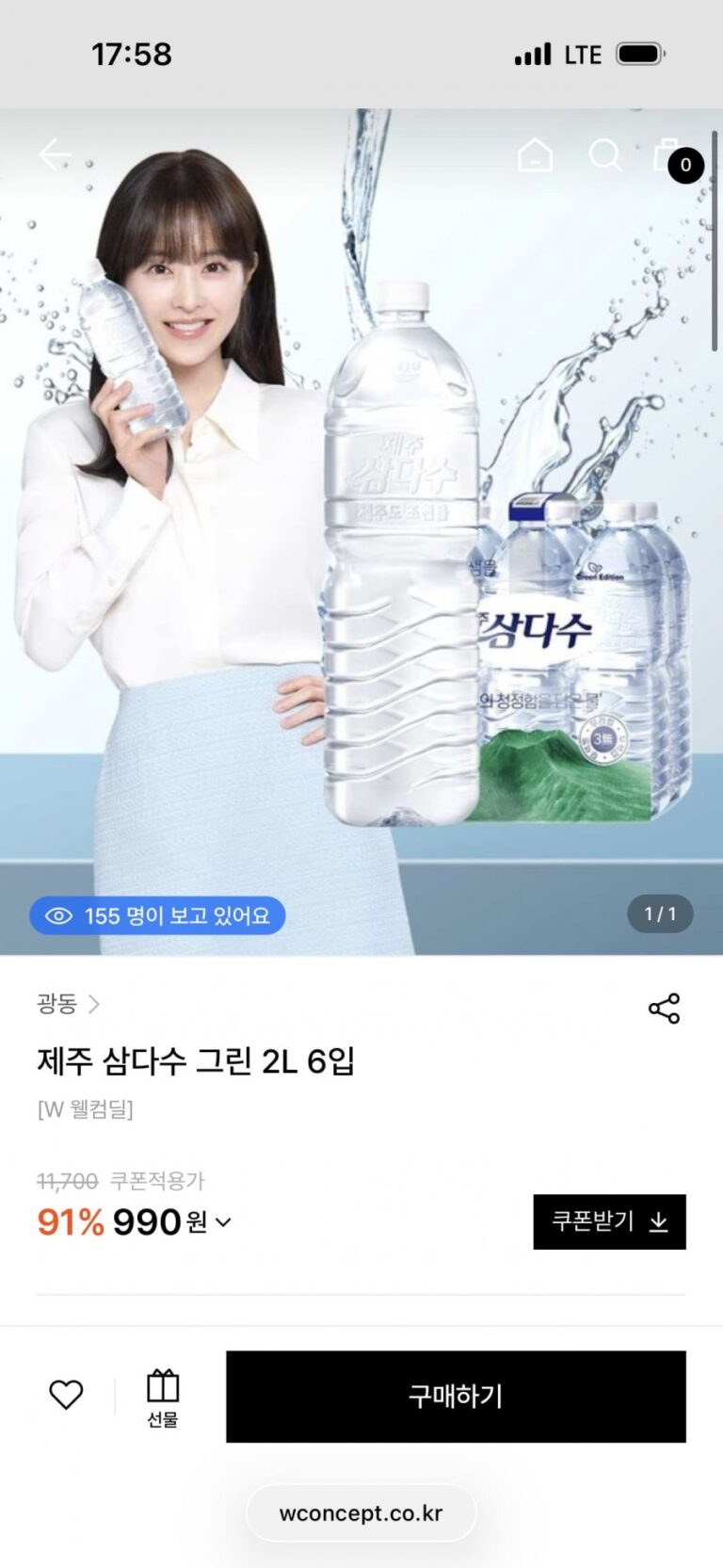This screenshot has height=1568, width=723.
Task: Tap 쿠폰받기 to download coupon
Action: pos(609,1221)
